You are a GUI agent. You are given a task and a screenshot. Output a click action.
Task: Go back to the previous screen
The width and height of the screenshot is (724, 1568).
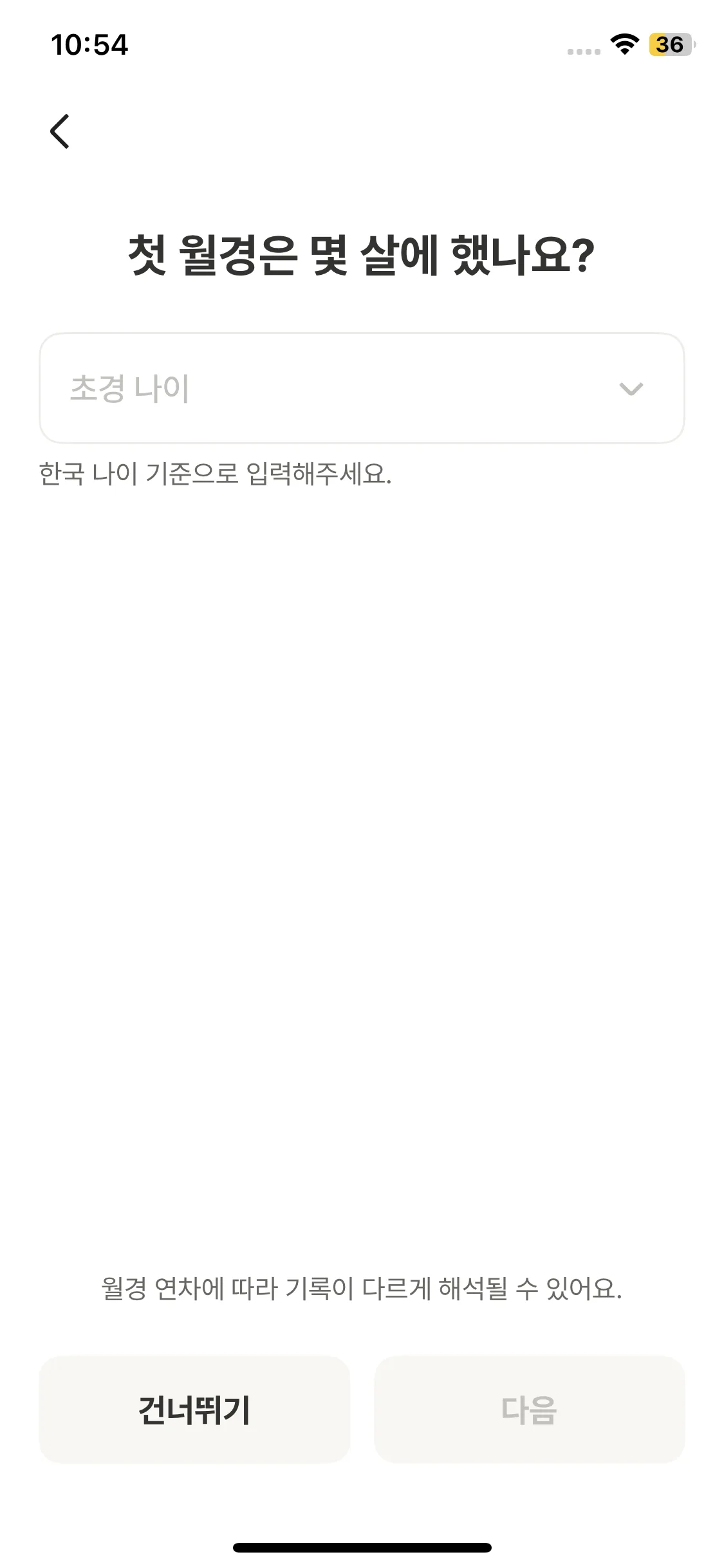tap(60, 131)
